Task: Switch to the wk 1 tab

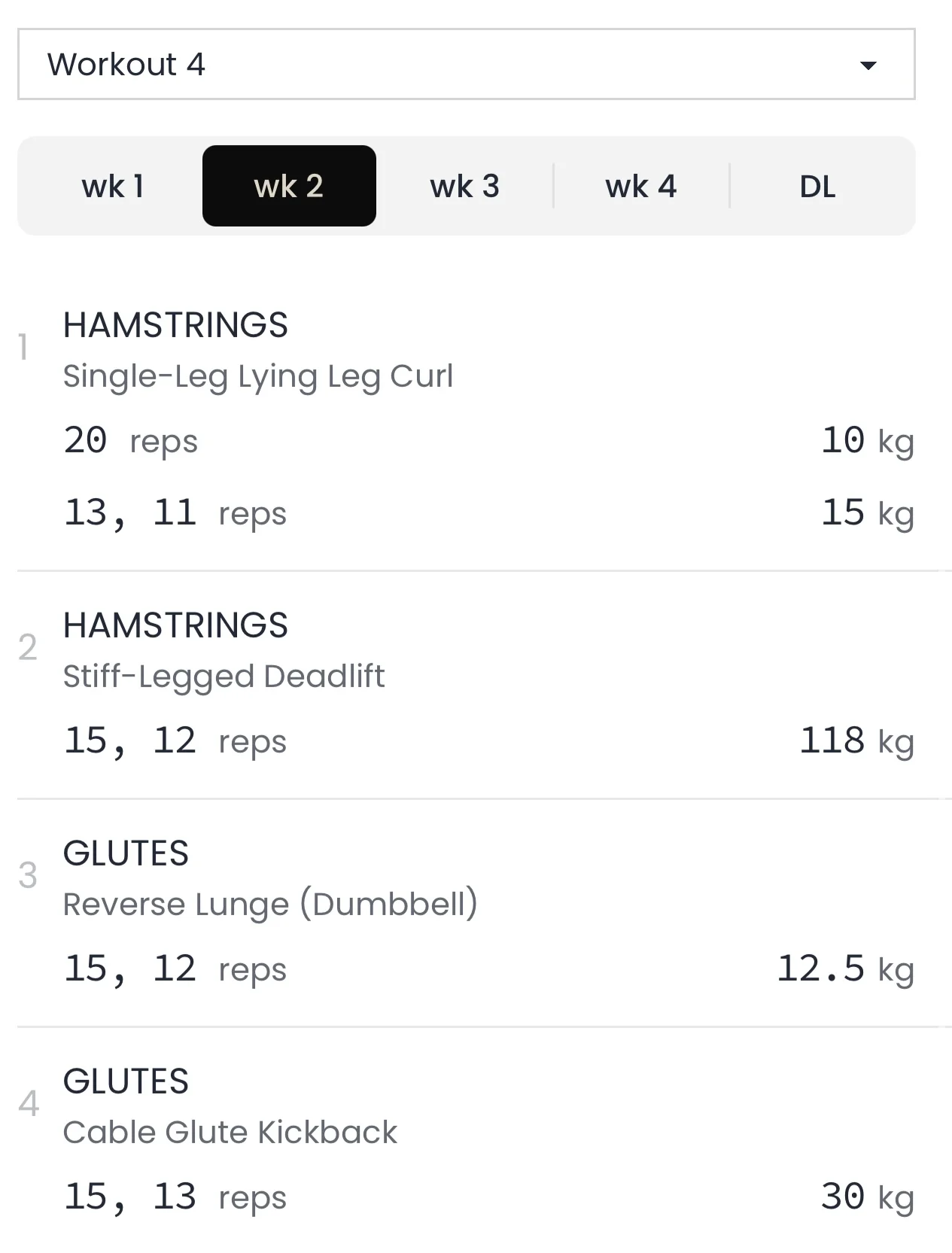Action: (113, 186)
